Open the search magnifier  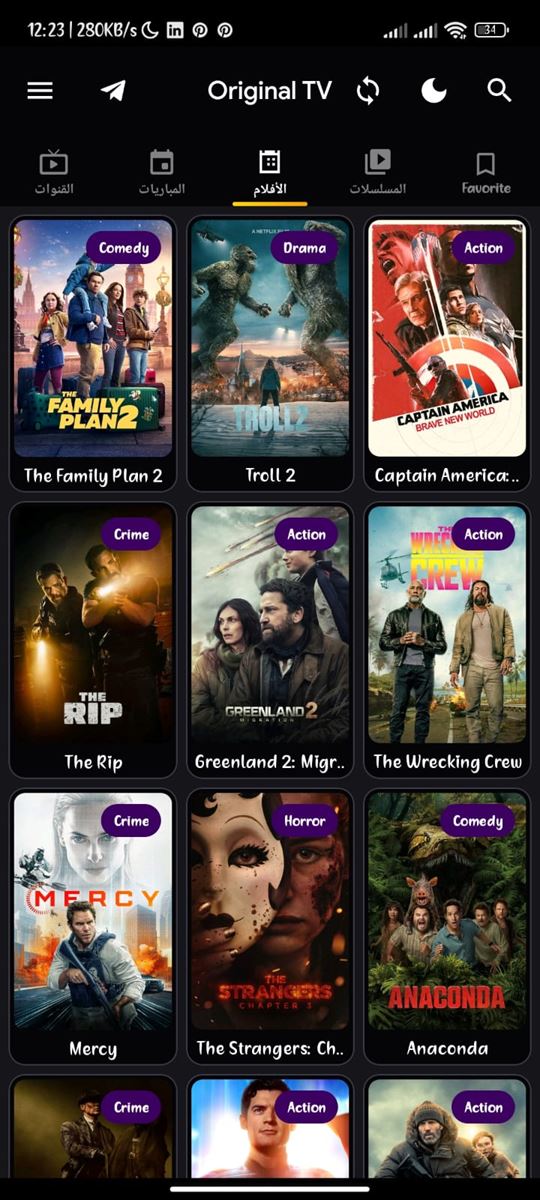tap(499, 91)
